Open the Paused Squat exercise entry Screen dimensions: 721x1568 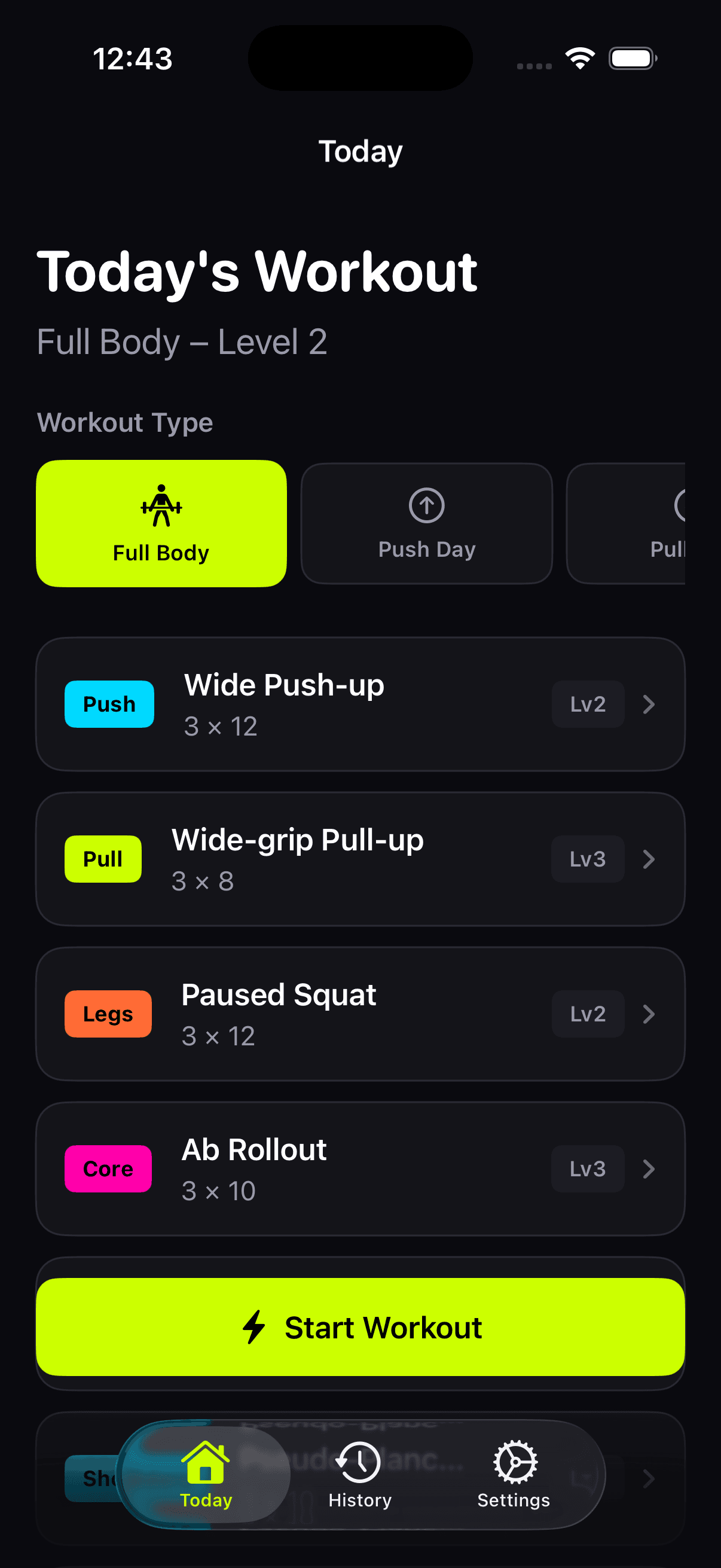(x=360, y=1014)
